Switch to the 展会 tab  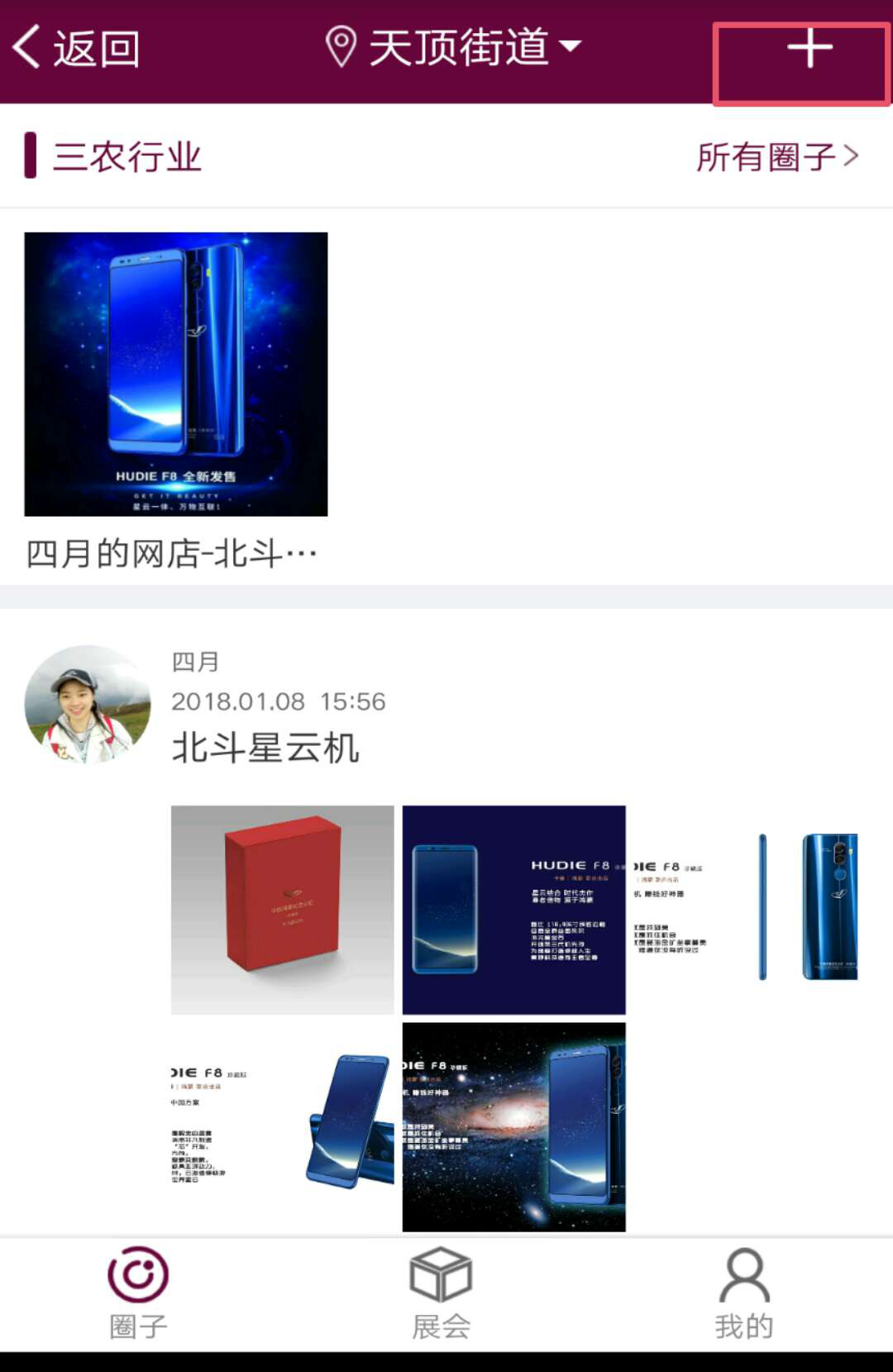coord(441,1293)
